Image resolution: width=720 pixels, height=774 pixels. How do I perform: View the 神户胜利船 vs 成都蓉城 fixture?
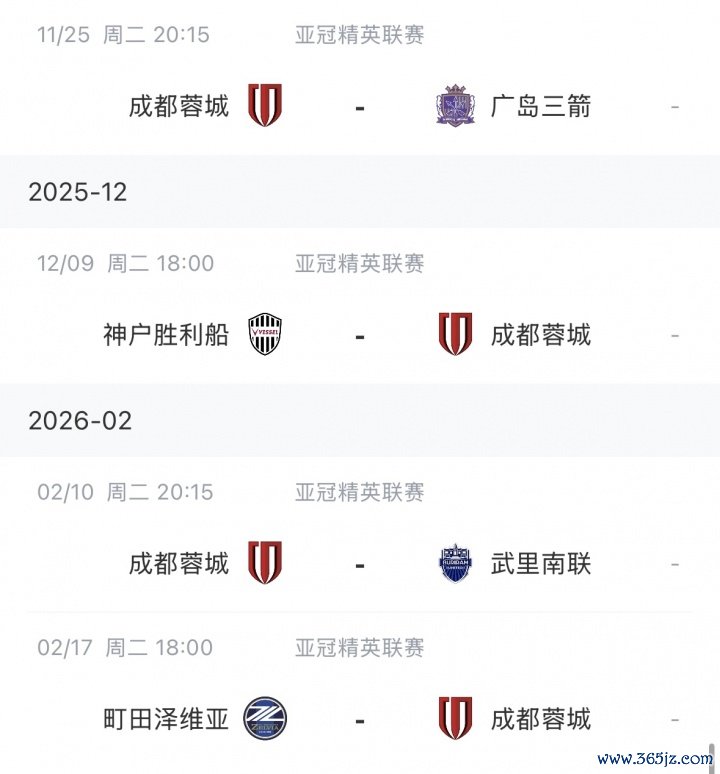360,334
